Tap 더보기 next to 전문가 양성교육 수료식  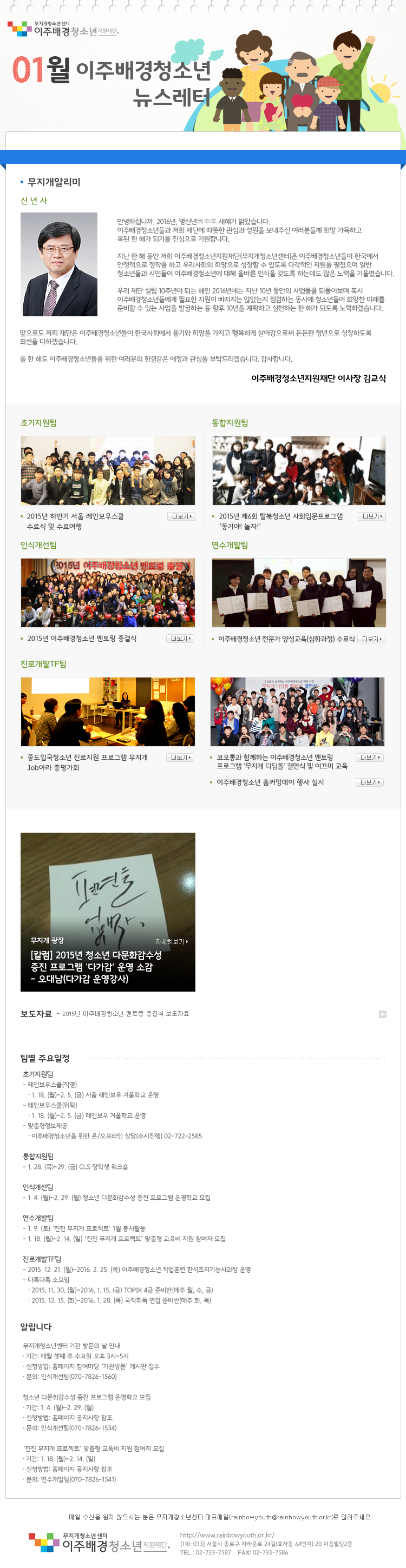371,639
